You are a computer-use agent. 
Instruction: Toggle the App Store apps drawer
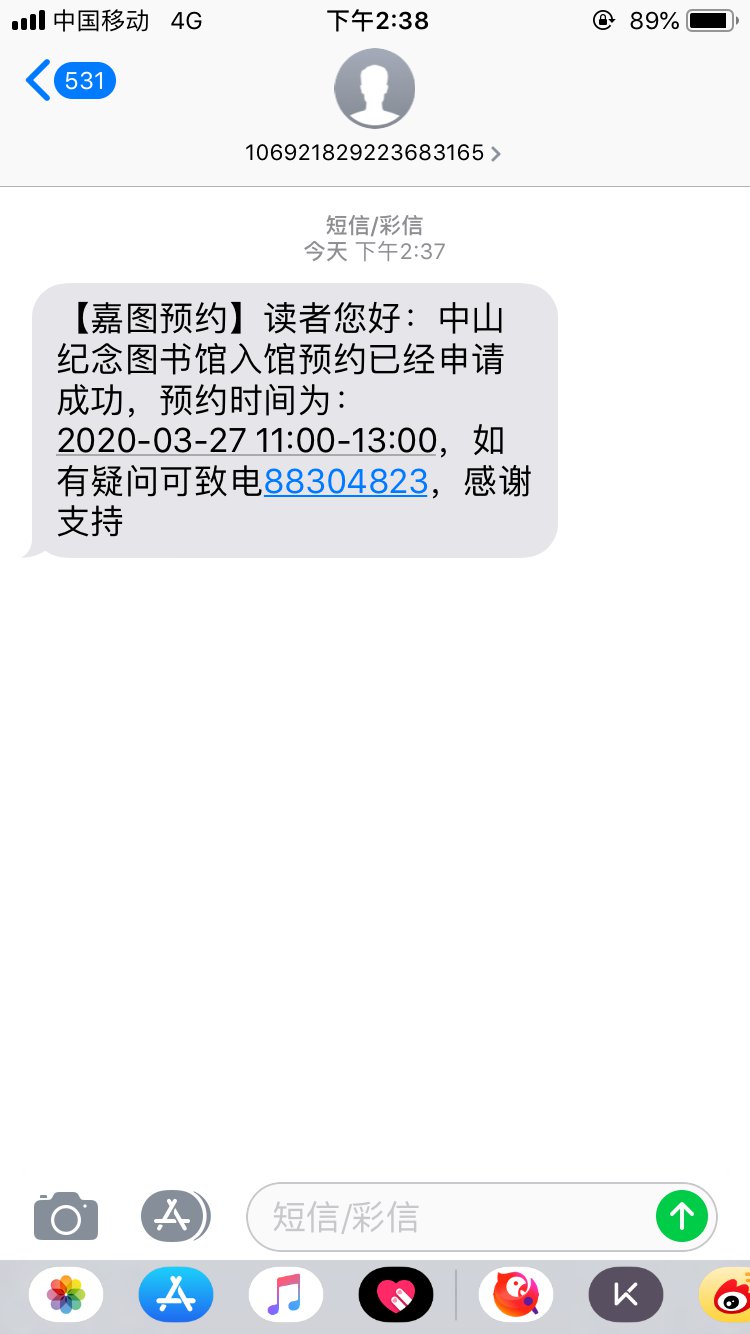click(x=174, y=1216)
